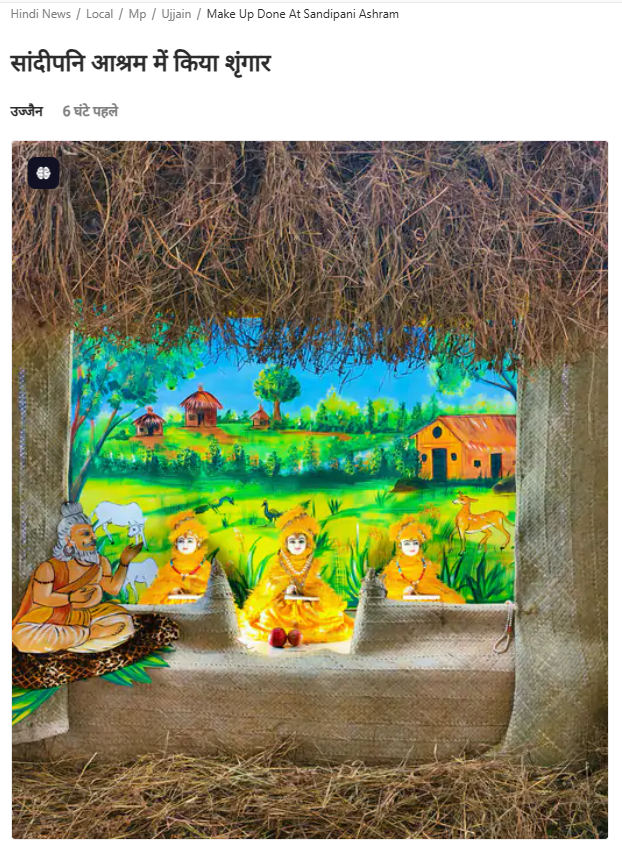
Task: Tap the icon on the image corner
Action: point(43,173)
